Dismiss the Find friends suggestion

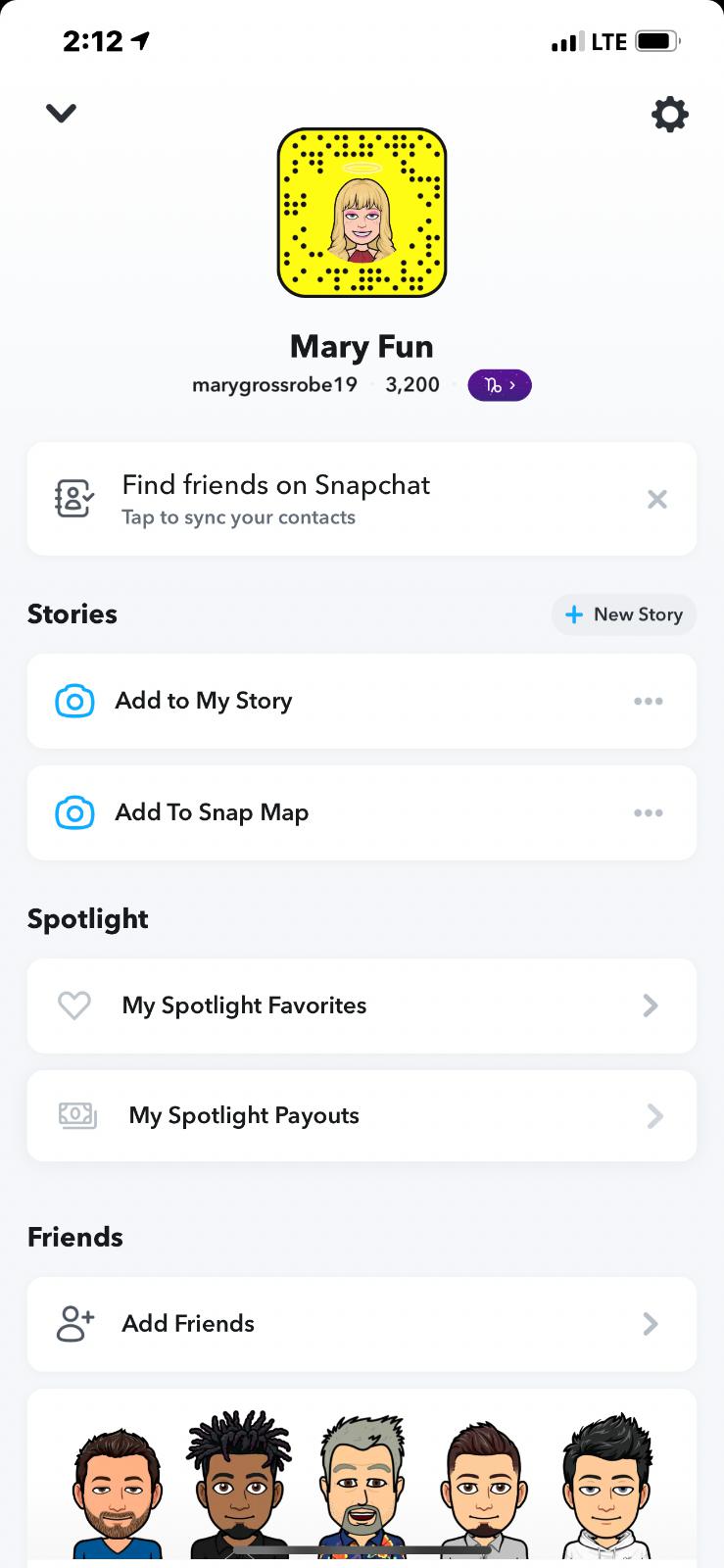657,500
